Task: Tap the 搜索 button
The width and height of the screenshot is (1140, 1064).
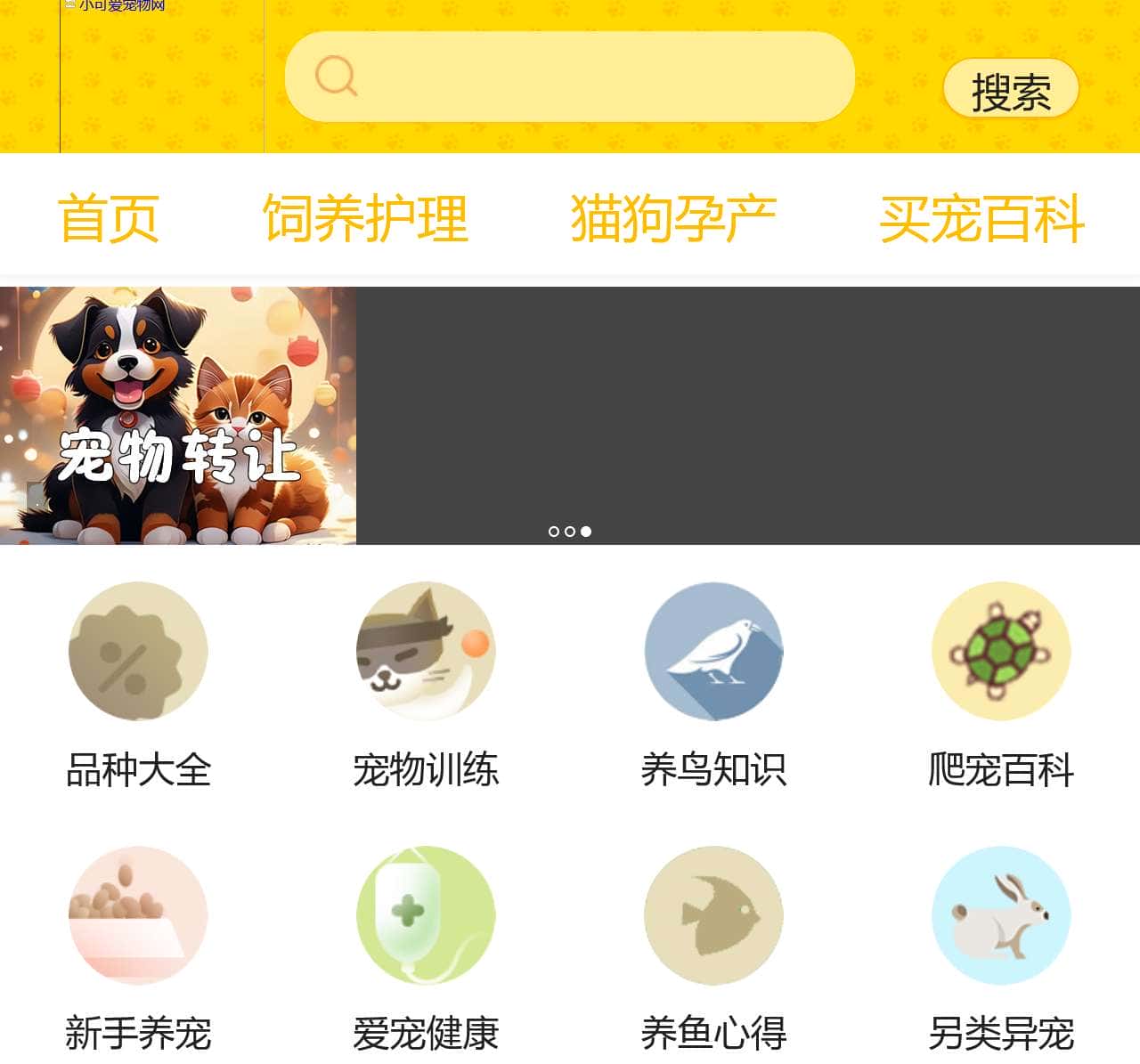Action: [1011, 89]
